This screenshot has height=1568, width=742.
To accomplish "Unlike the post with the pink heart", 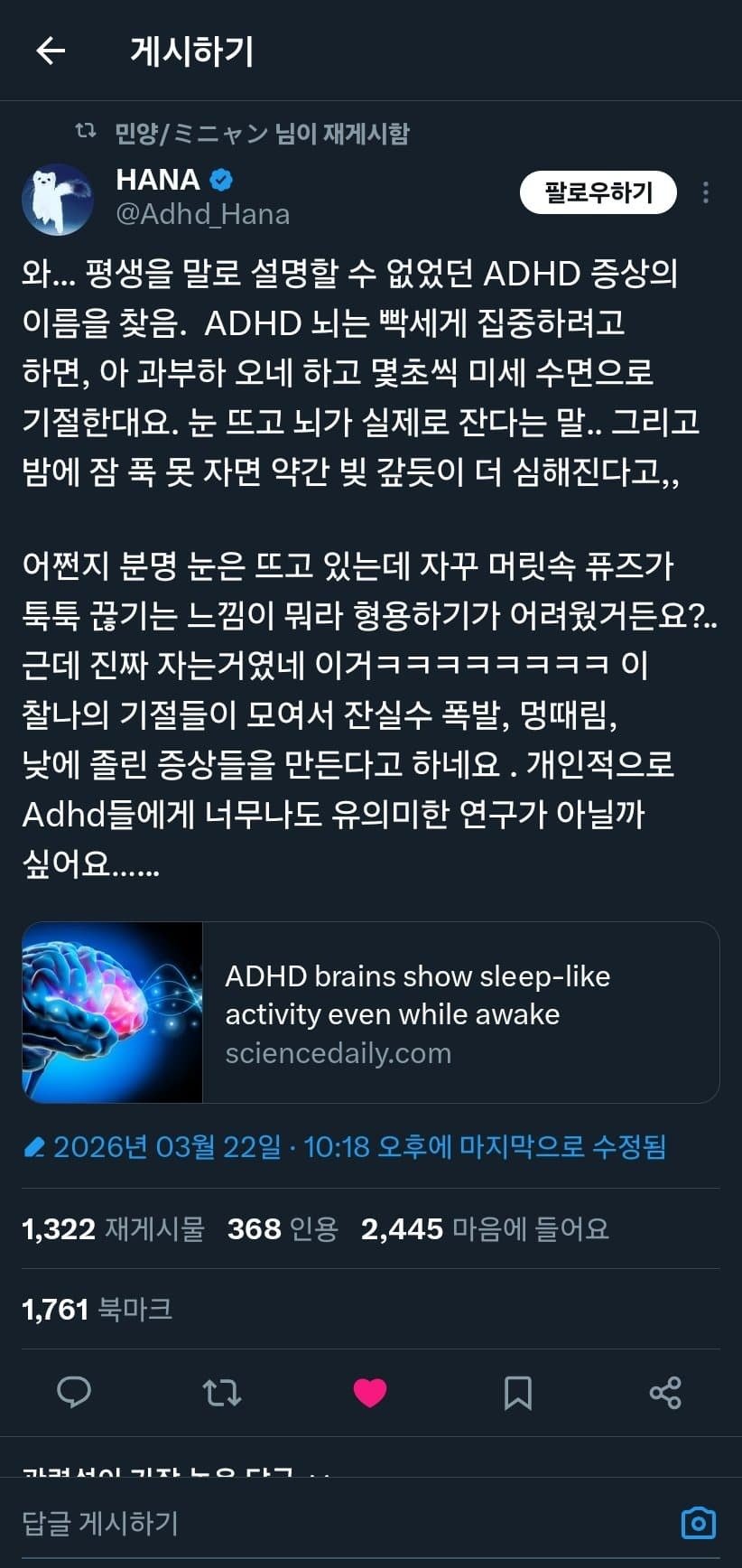I will (x=370, y=1392).
